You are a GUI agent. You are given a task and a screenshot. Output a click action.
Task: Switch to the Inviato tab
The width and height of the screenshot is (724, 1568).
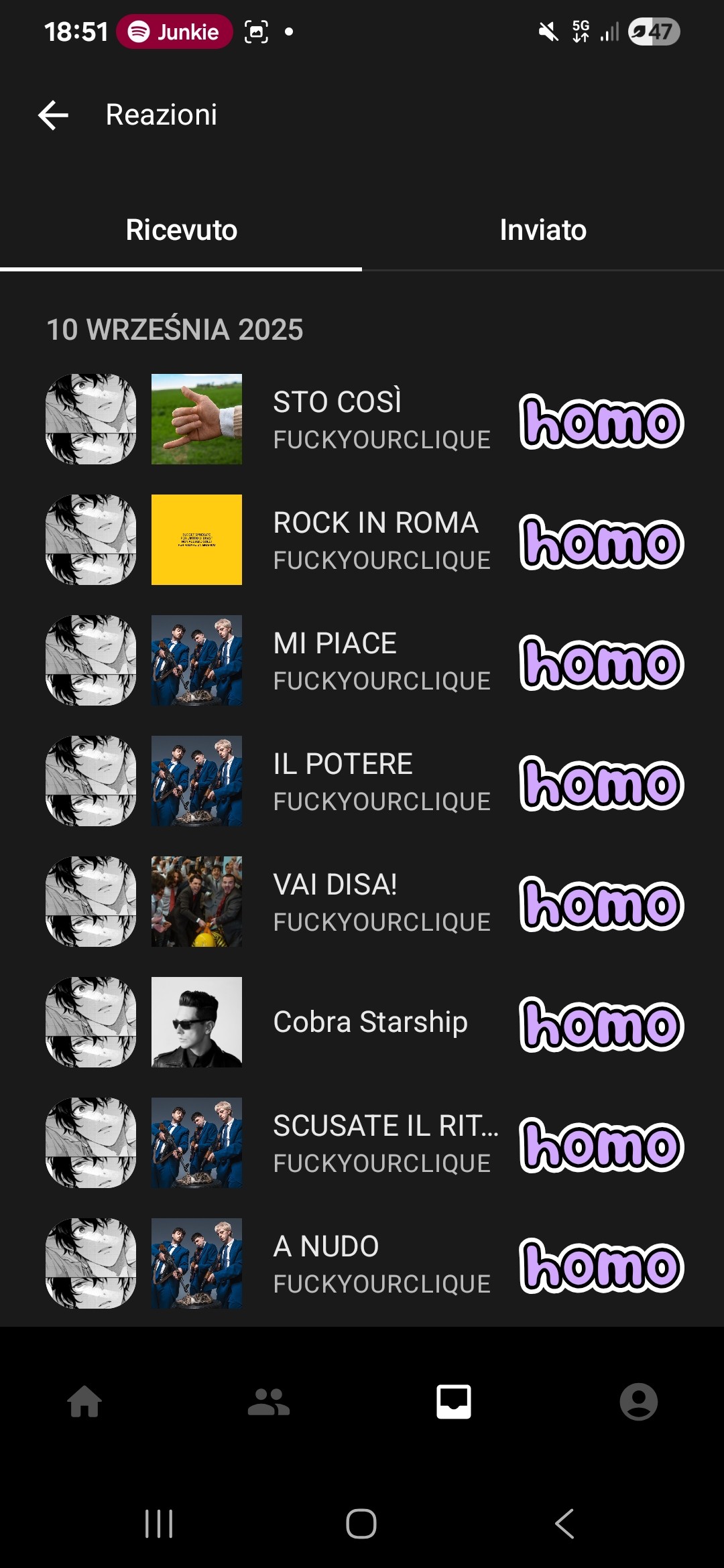point(543,231)
